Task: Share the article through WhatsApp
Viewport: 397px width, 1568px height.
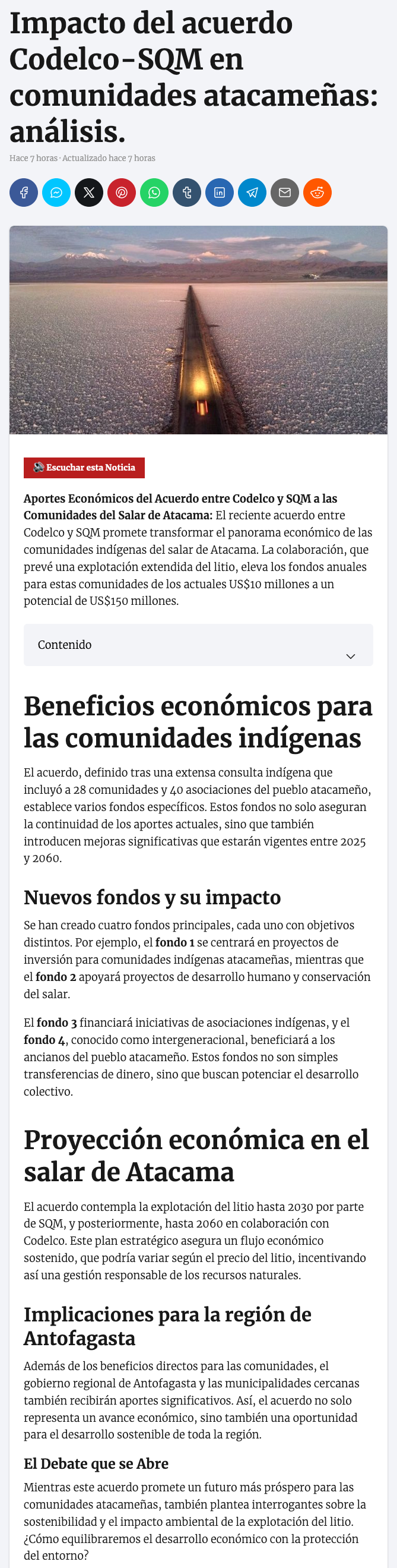Action: (154, 193)
